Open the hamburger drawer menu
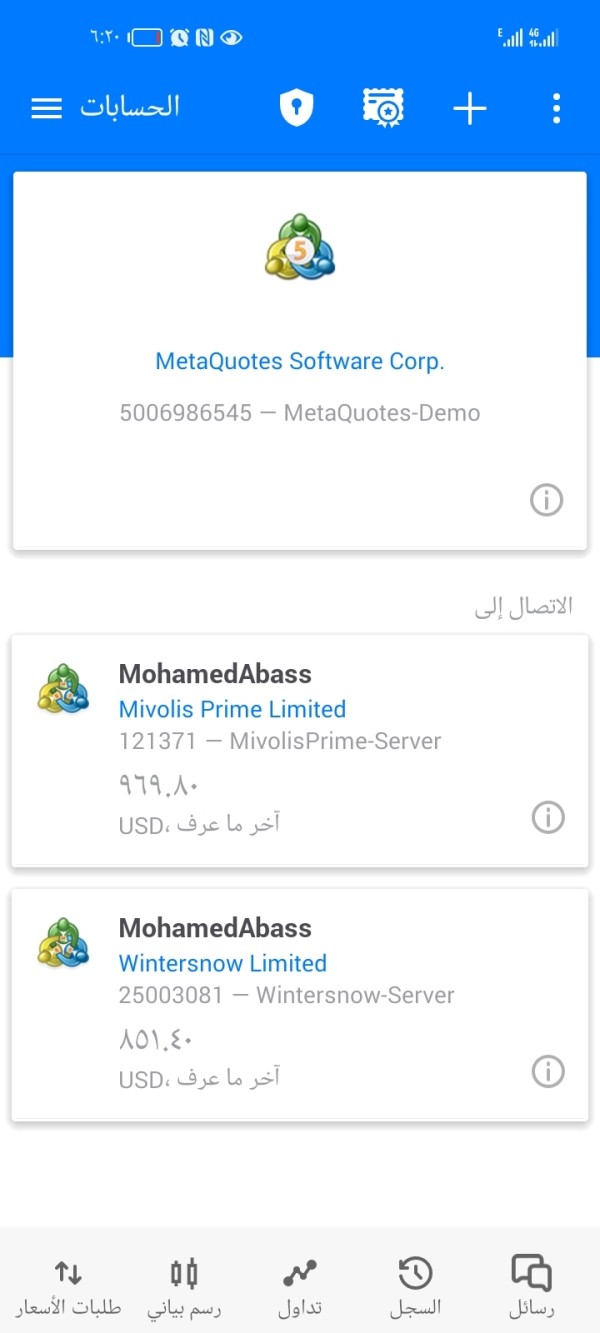The width and height of the screenshot is (600, 1333). click(47, 108)
